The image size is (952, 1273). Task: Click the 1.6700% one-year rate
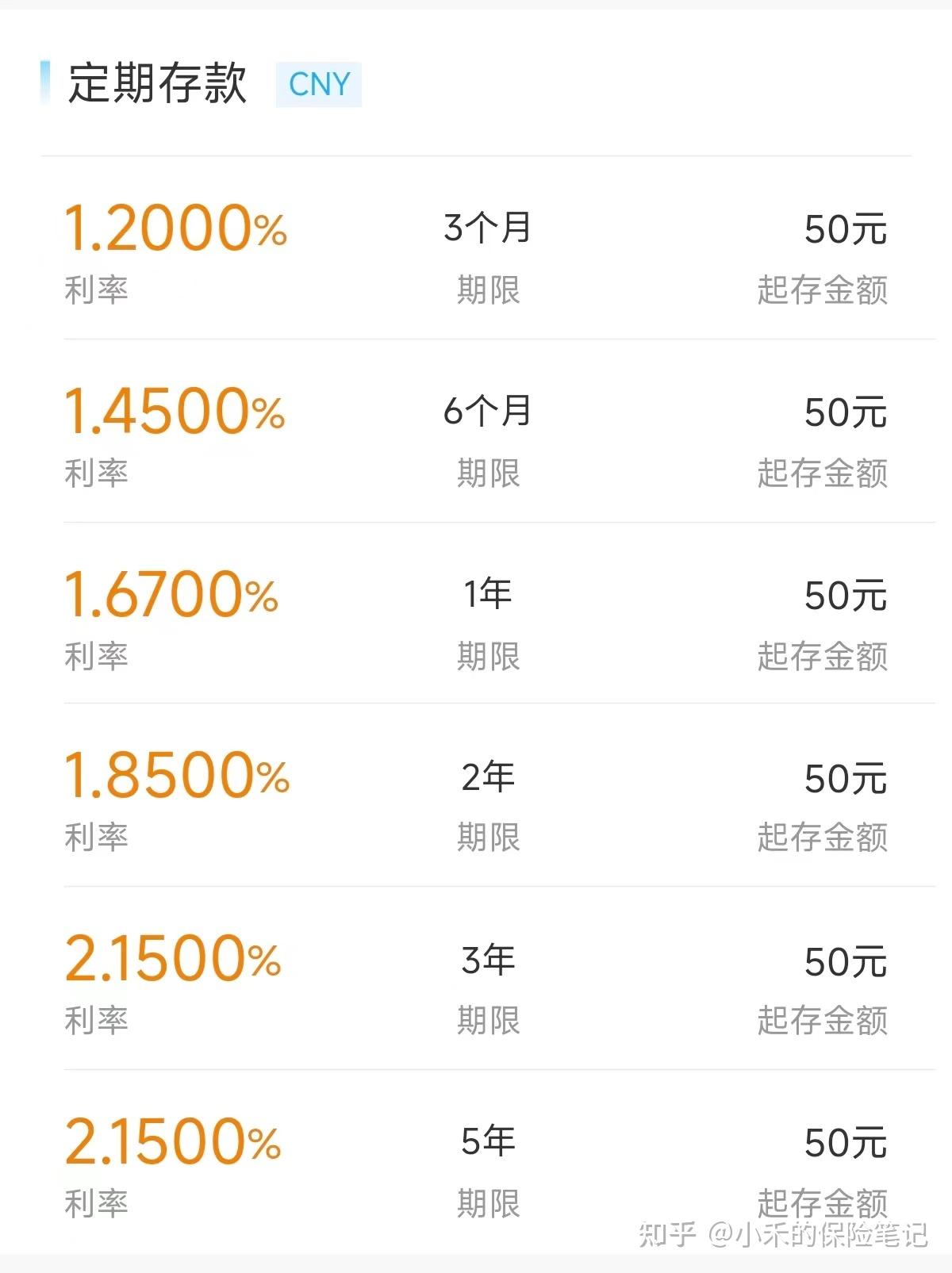coord(171,593)
